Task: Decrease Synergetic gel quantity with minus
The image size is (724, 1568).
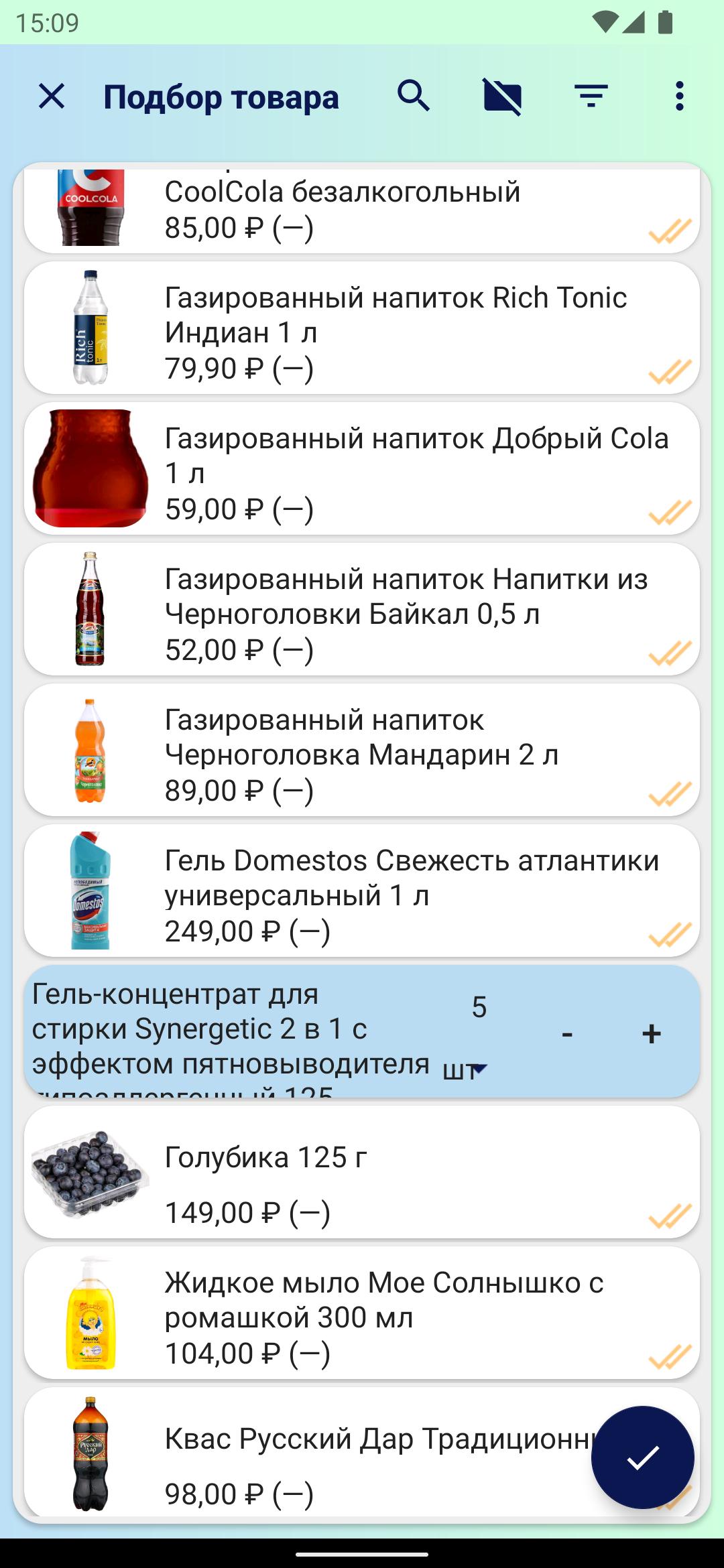Action: [x=567, y=1033]
